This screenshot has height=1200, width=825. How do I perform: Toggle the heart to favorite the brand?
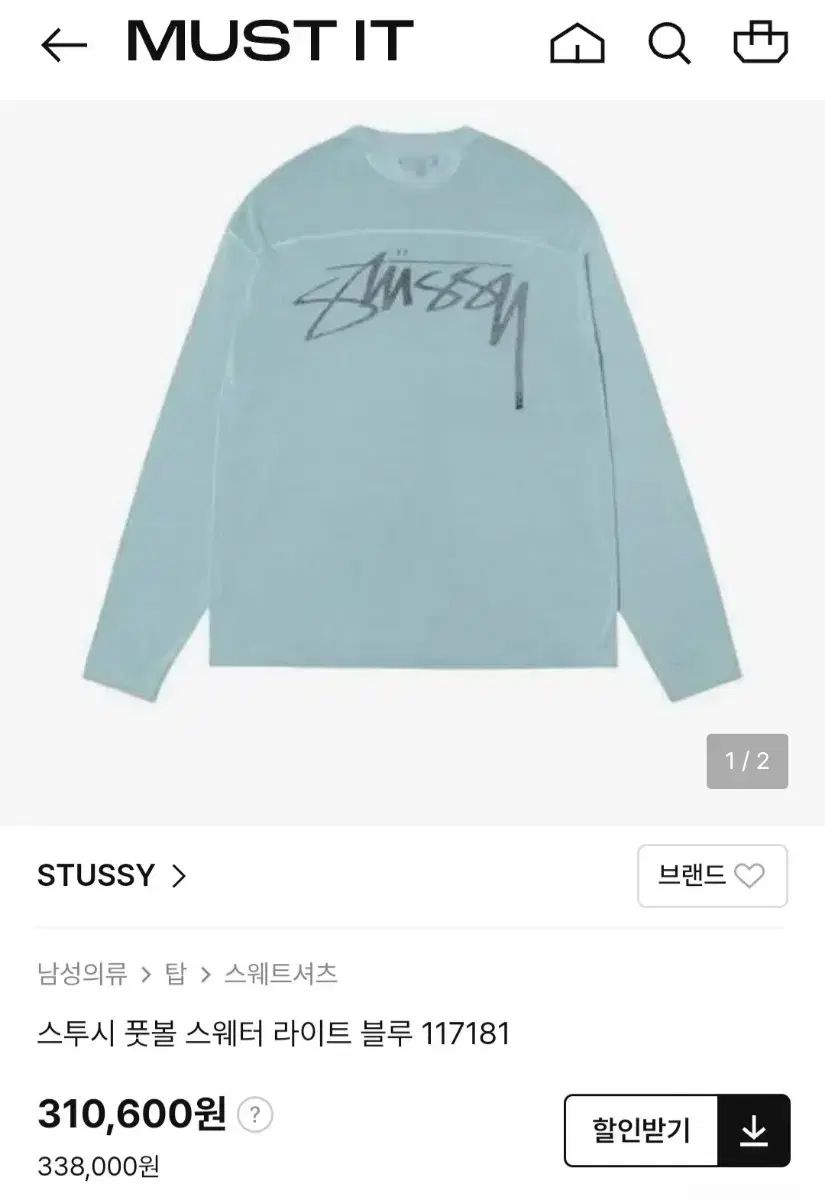click(x=748, y=876)
